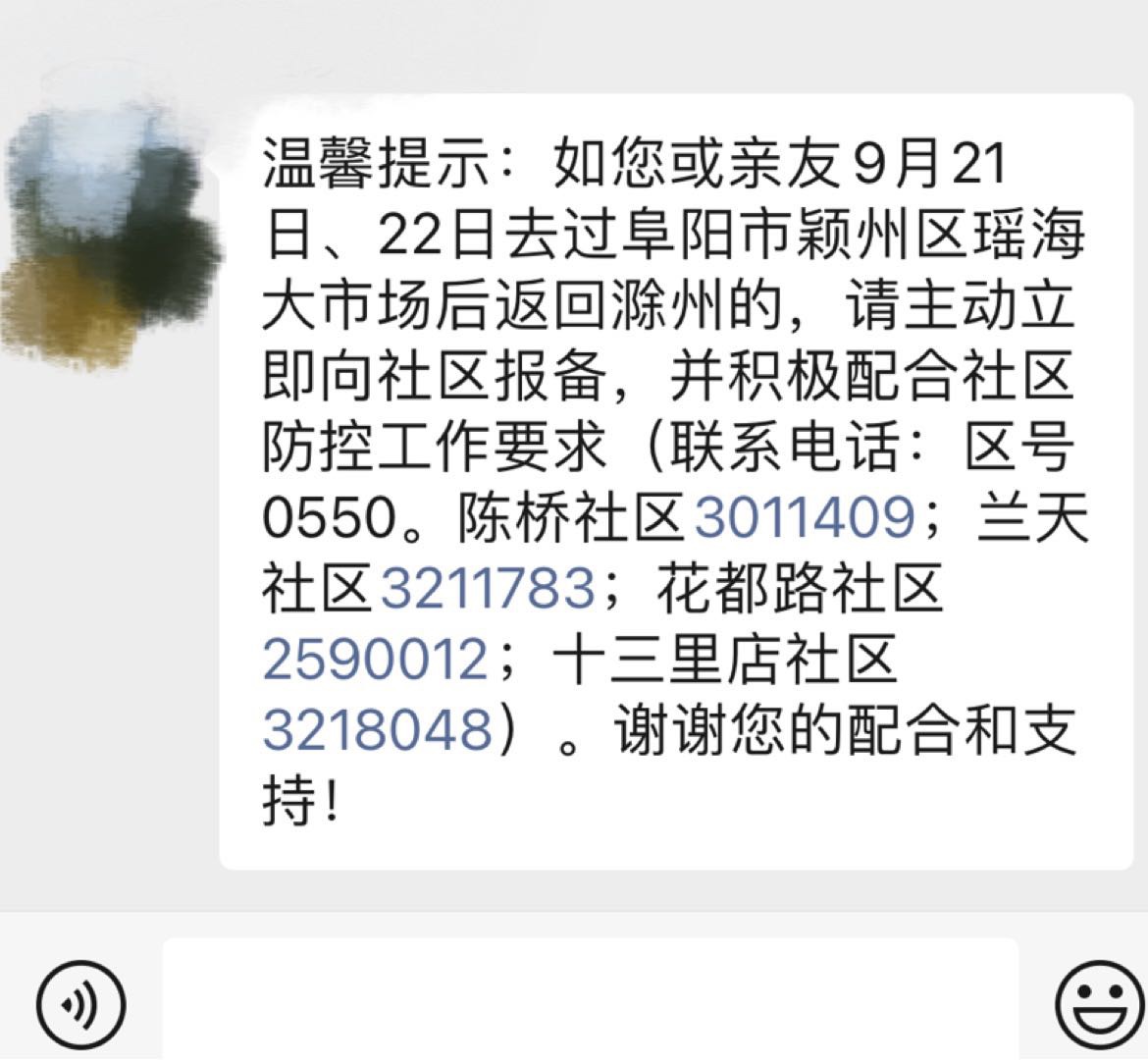
Task: Call phone number 3011409
Action: (x=805, y=517)
